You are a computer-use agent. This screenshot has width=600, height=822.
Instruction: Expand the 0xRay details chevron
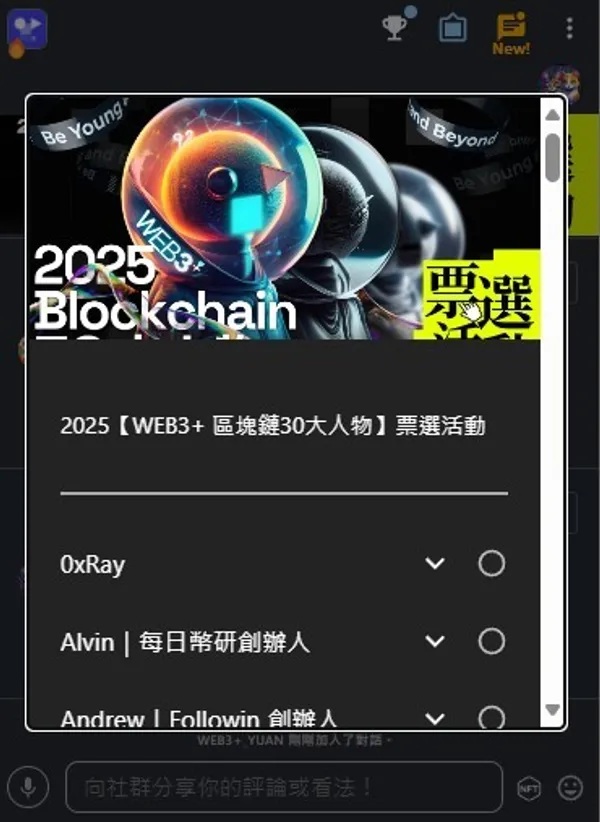pos(434,564)
